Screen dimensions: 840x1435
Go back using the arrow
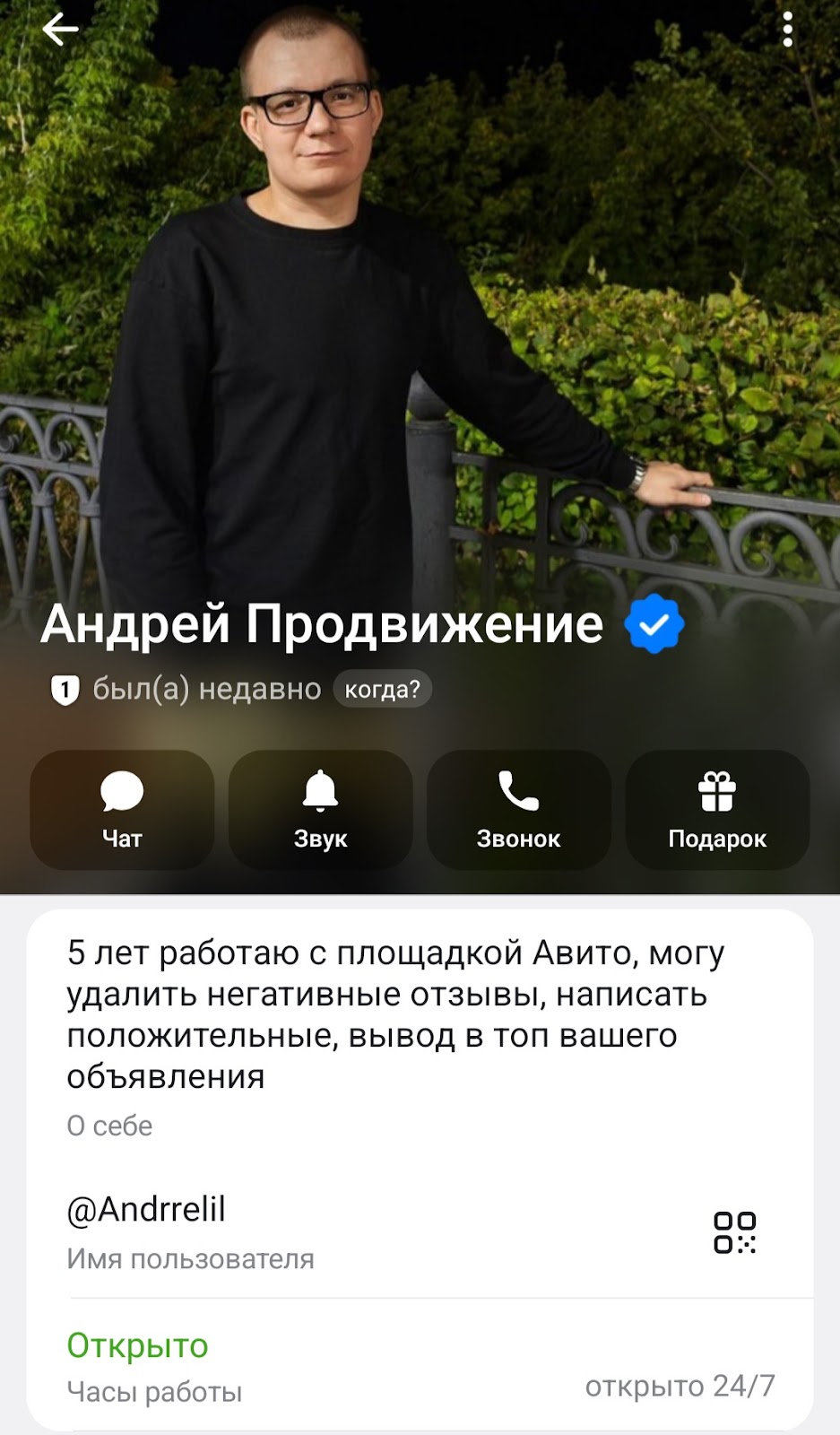tap(60, 30)
